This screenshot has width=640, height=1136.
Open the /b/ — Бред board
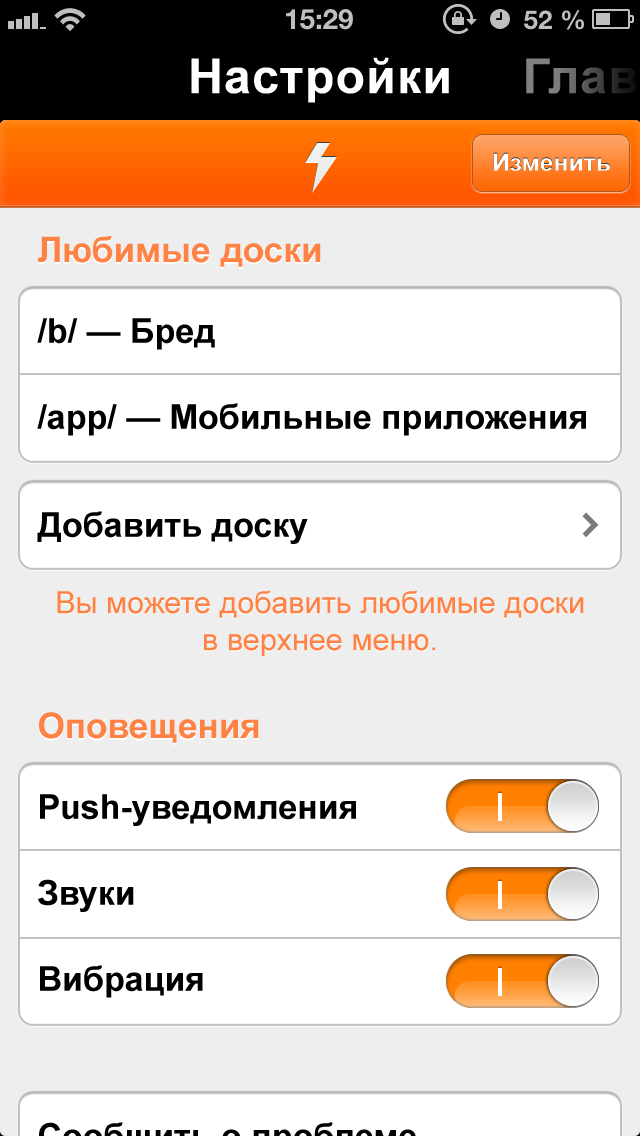point(320,331)
